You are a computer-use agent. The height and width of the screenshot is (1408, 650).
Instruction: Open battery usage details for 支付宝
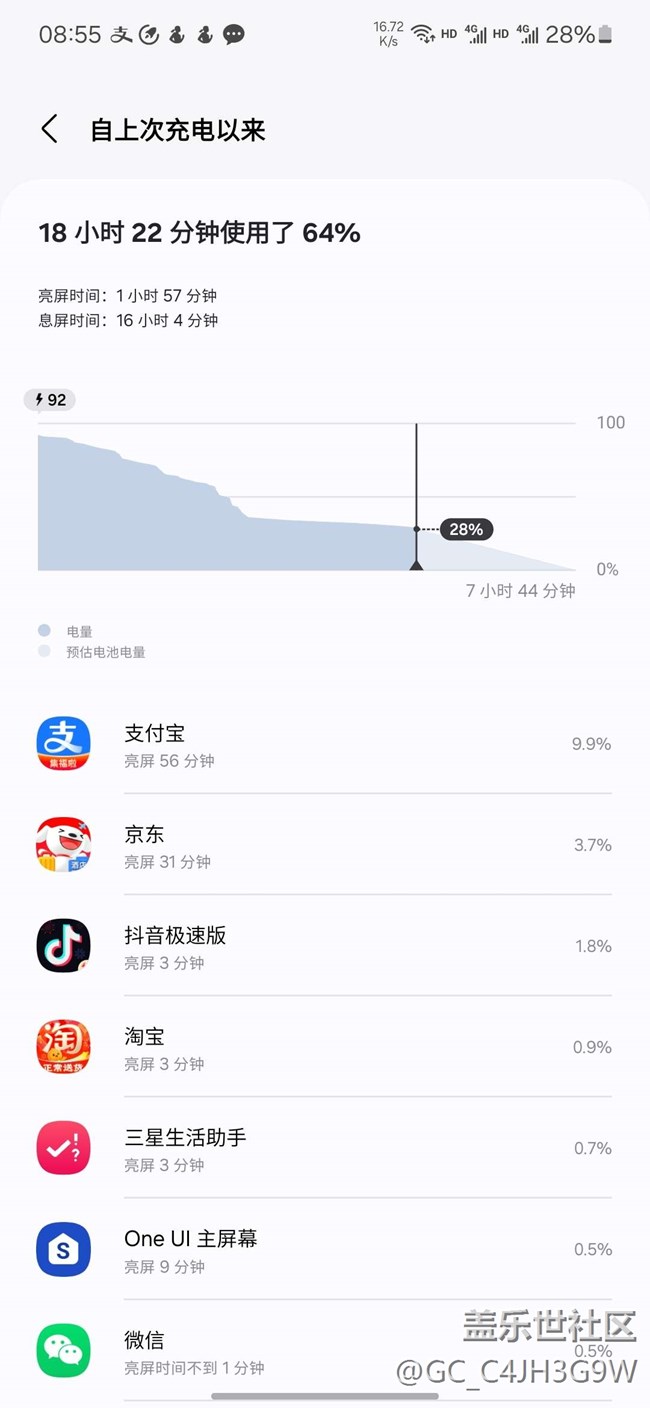(324, 745)
